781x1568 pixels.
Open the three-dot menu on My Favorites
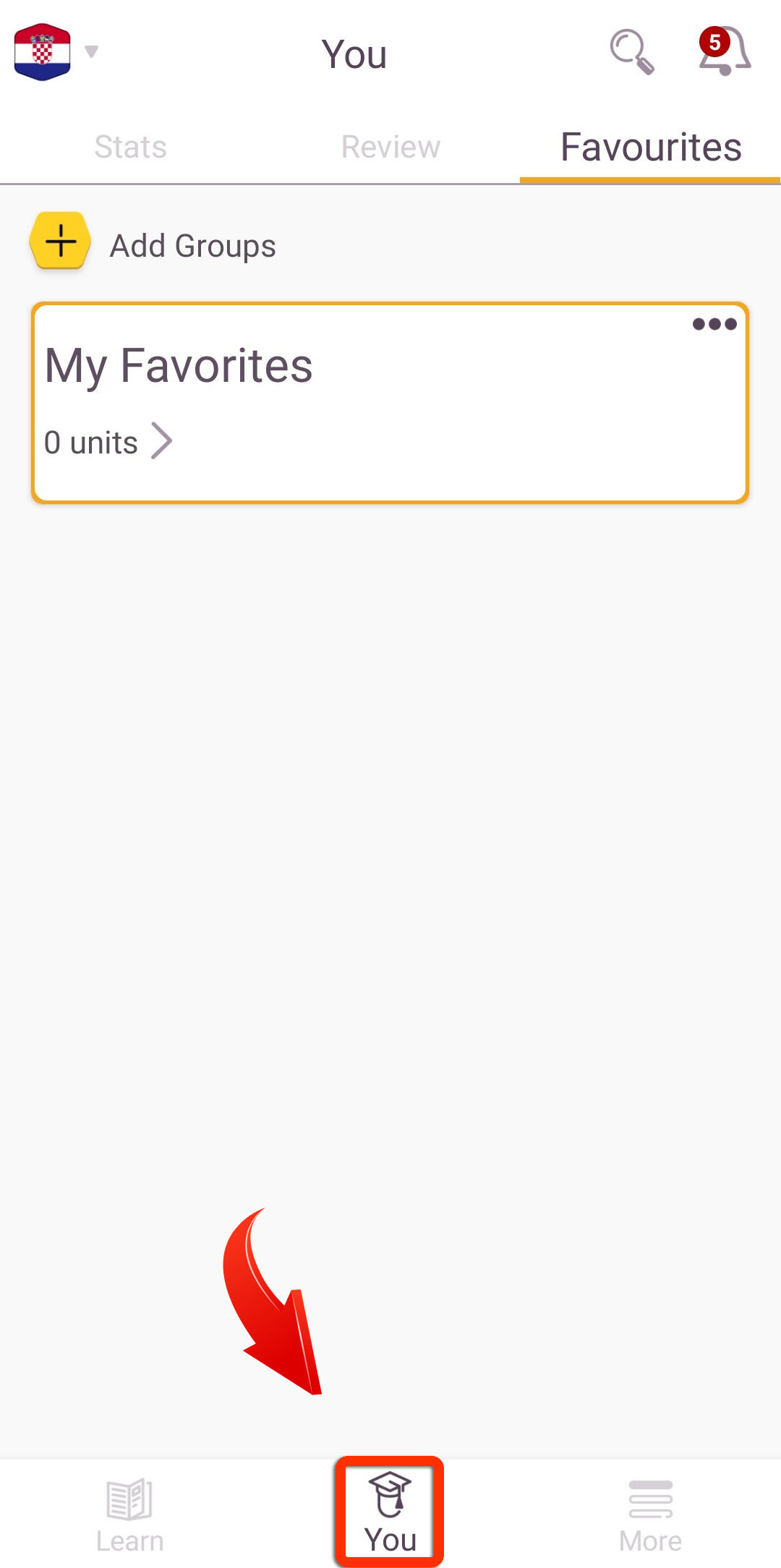point(714,324)
